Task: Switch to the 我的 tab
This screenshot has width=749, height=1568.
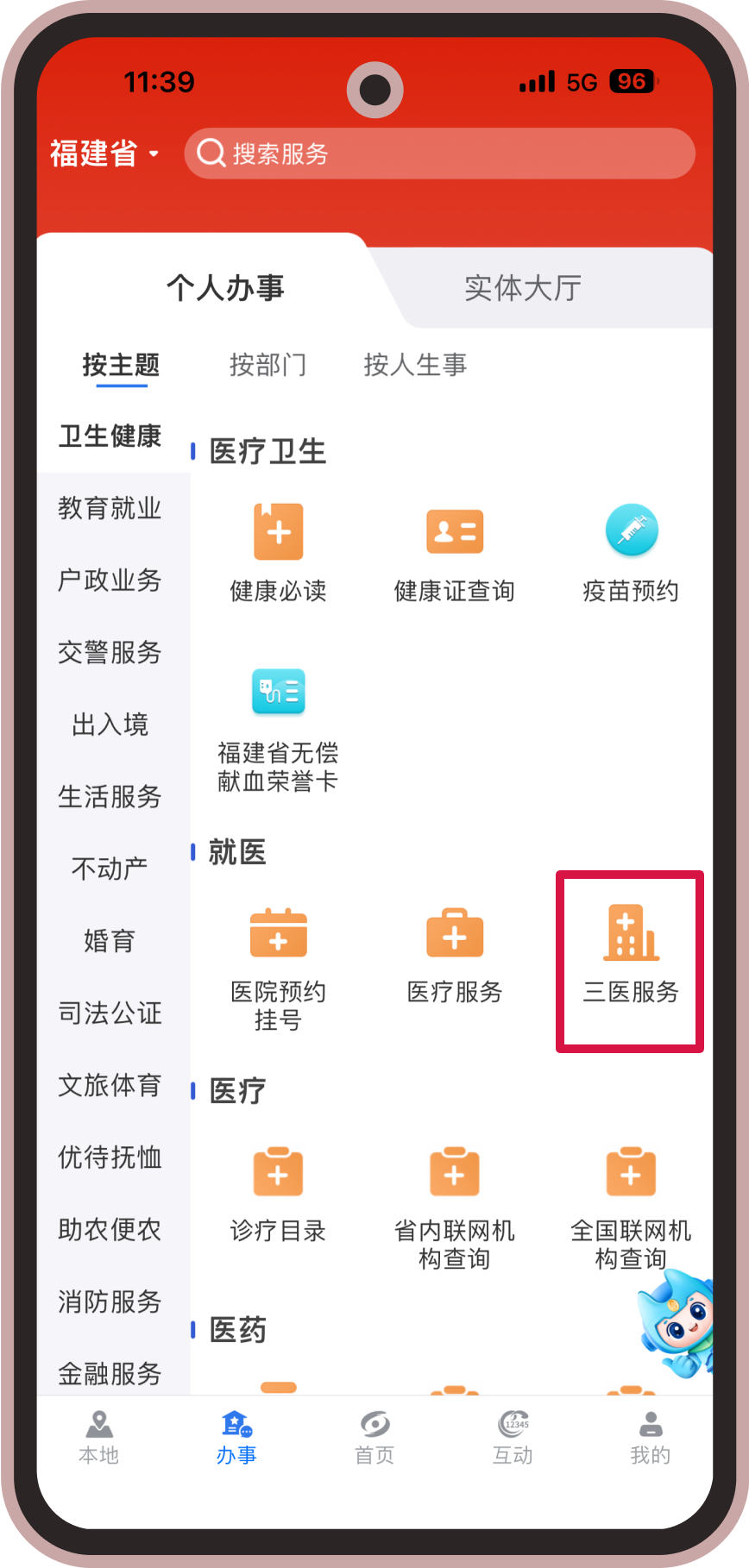Action: click(650, 1437)
